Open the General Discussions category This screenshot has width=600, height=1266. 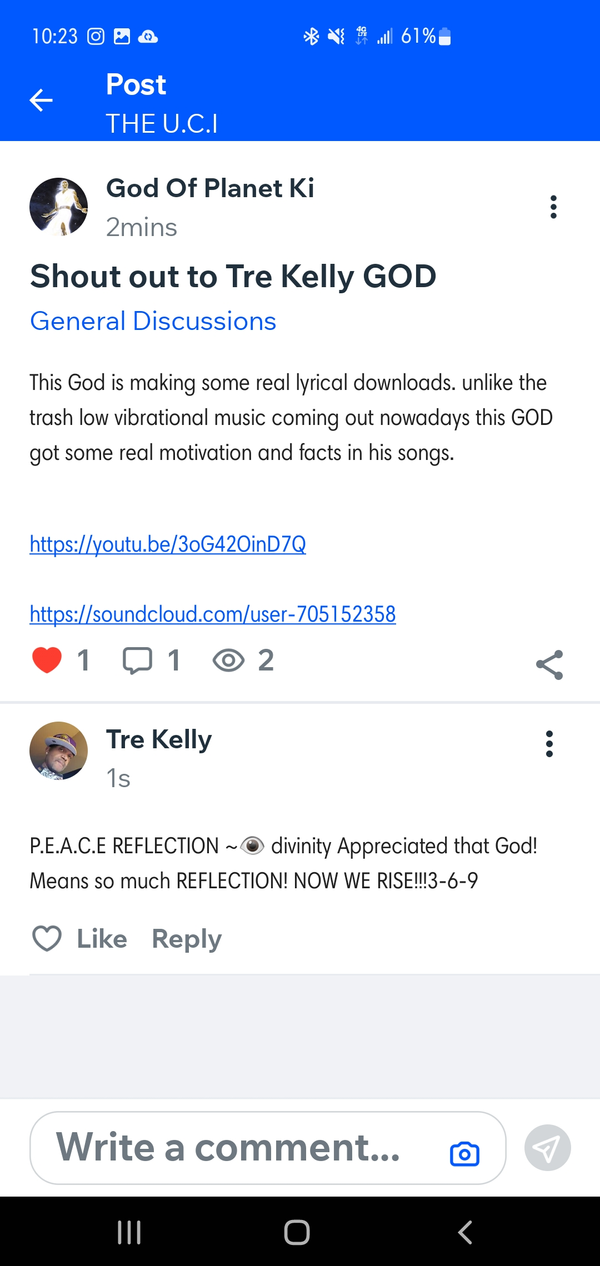tap(153, 321)
